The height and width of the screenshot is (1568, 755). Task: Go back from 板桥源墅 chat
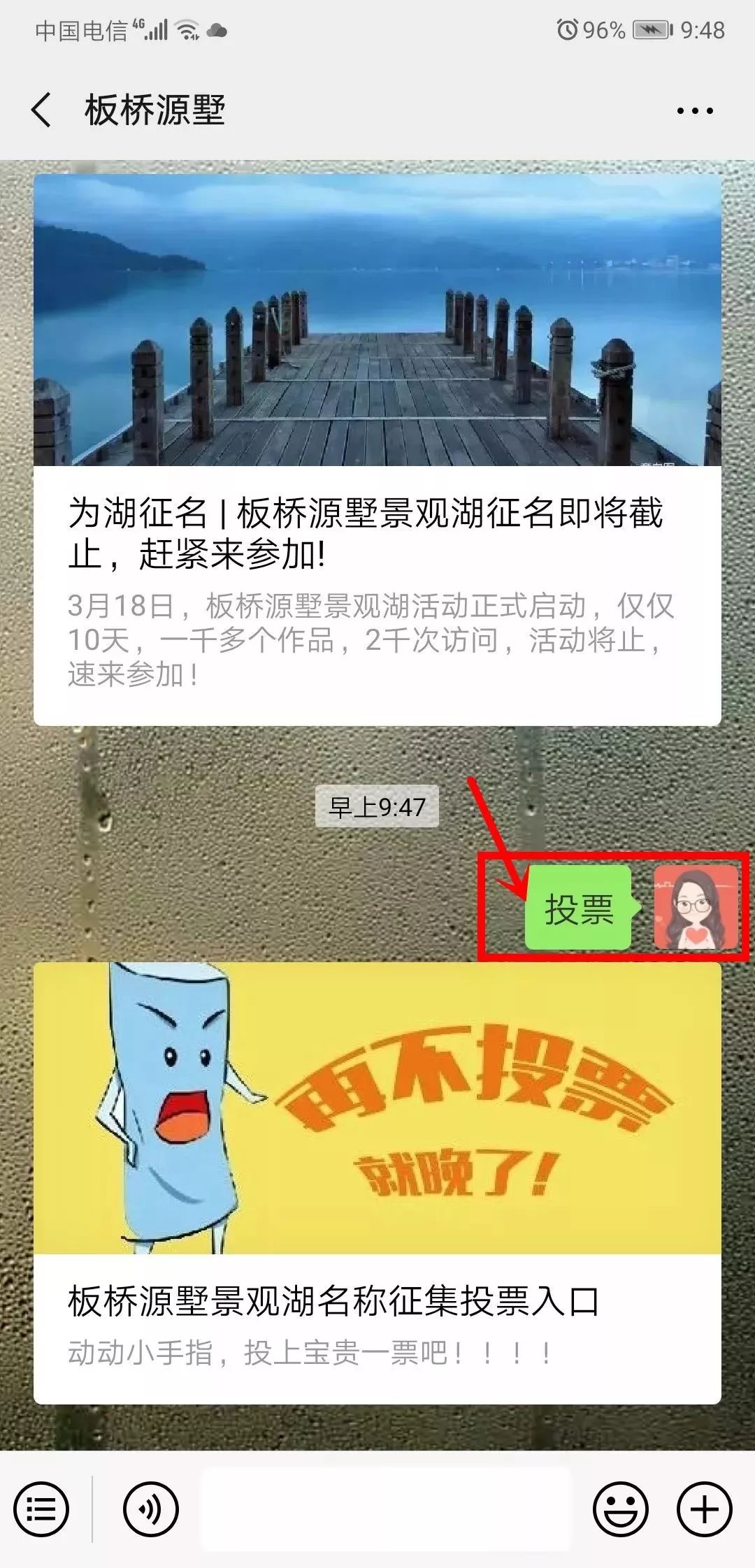42,110
